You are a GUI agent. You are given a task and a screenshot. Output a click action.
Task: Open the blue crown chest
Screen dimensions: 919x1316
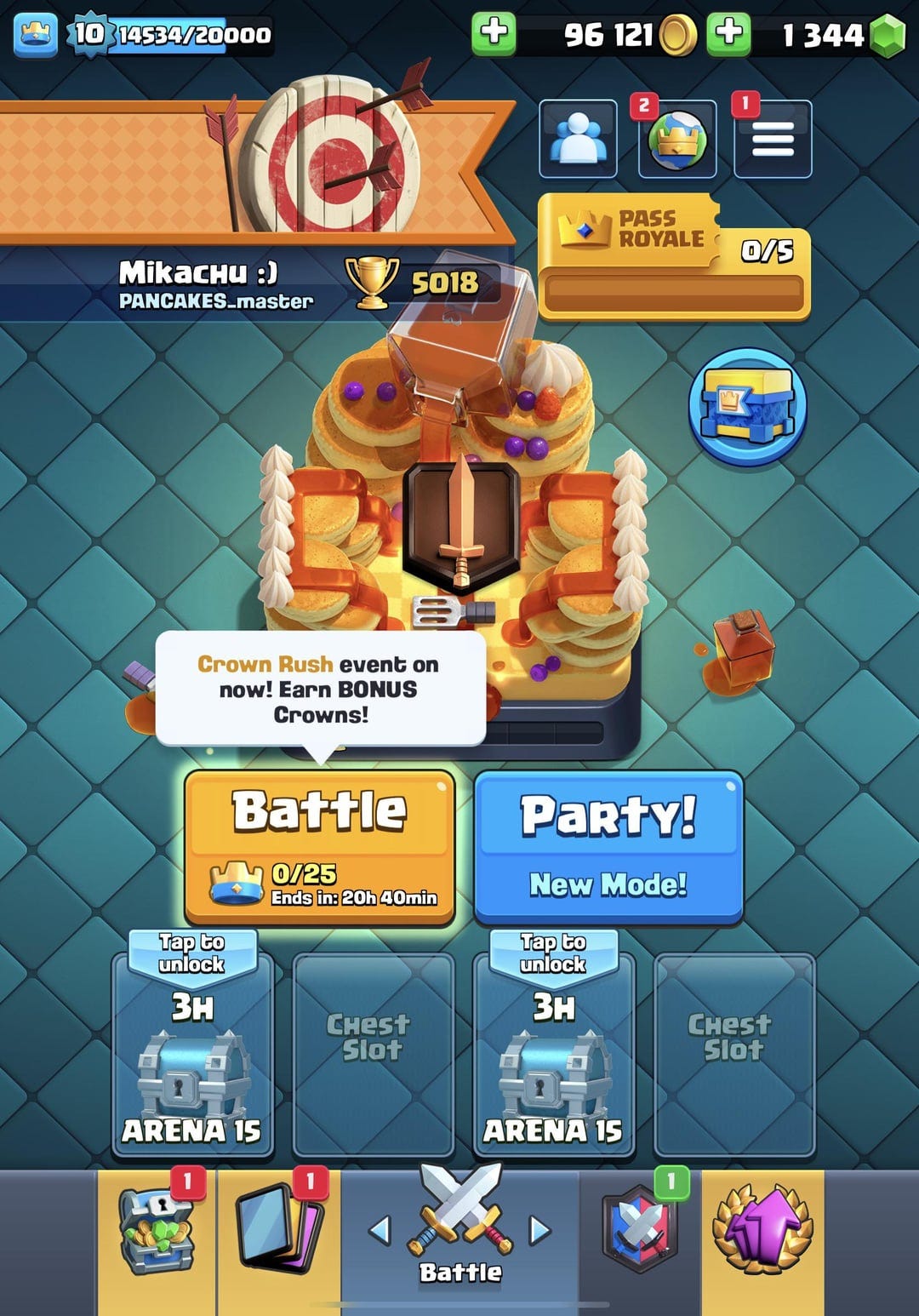pos(747,406)
